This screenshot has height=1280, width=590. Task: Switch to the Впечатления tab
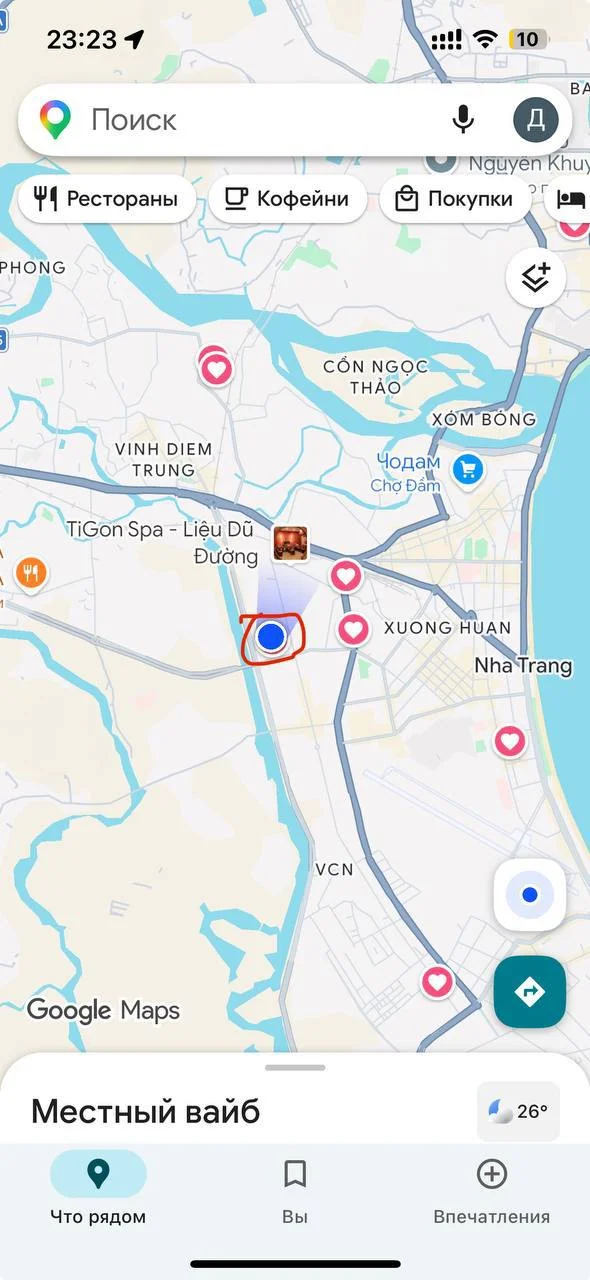491,1190
